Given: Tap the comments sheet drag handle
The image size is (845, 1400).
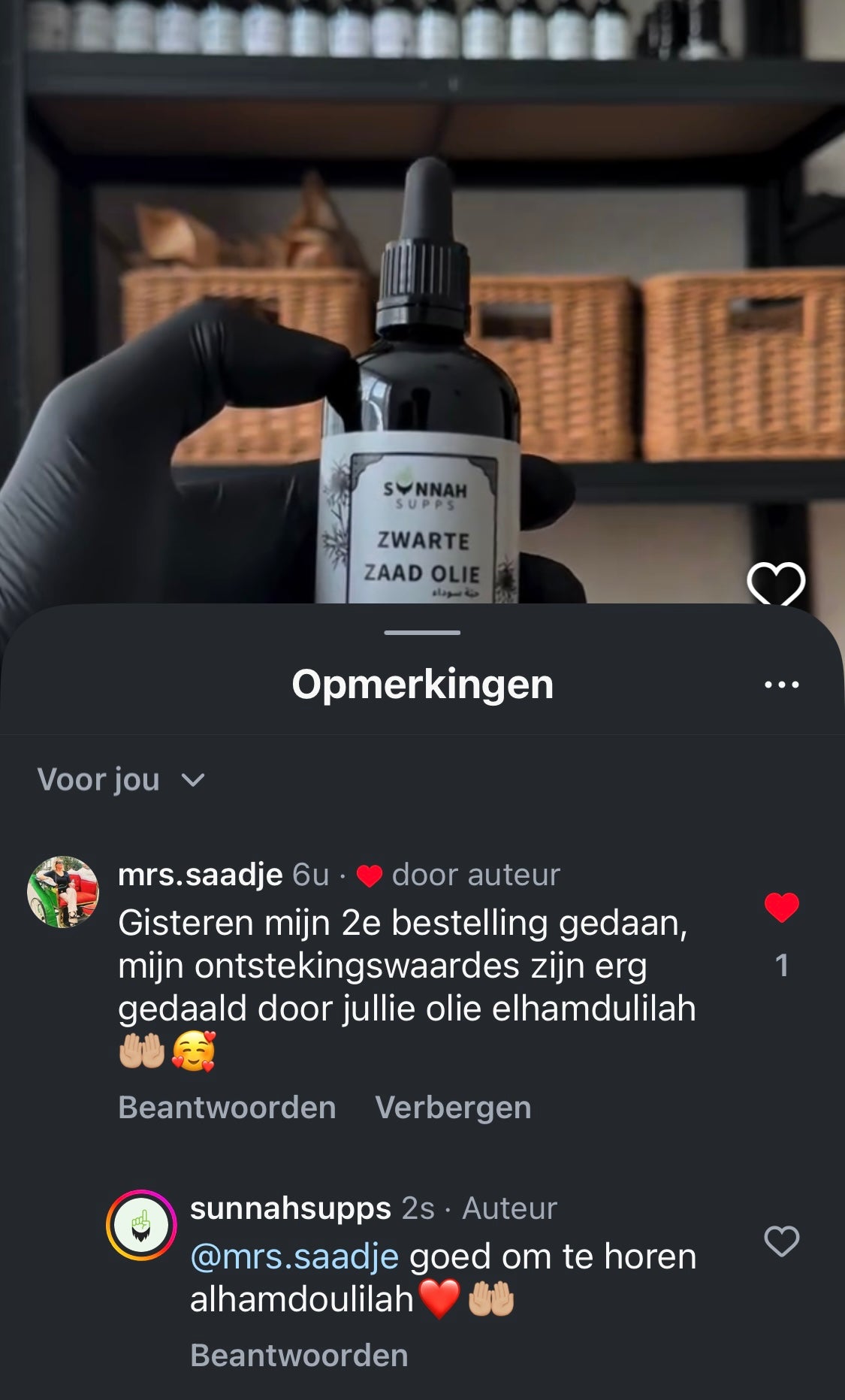Looking at the screenshot, I should pos(422,633).
